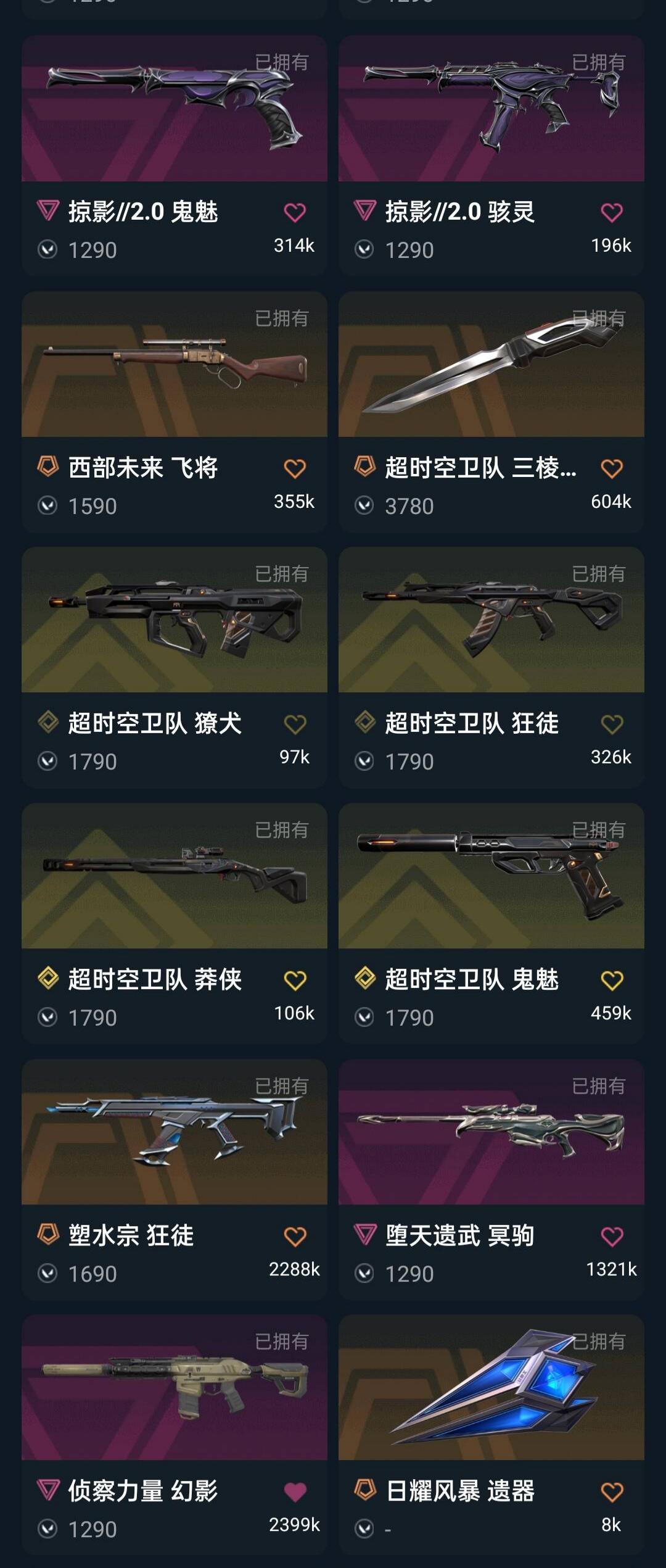View the 堕天遗武 冥驹 skin details
This screenshot has width=666, height=1568.
(x=491, y=1133)
